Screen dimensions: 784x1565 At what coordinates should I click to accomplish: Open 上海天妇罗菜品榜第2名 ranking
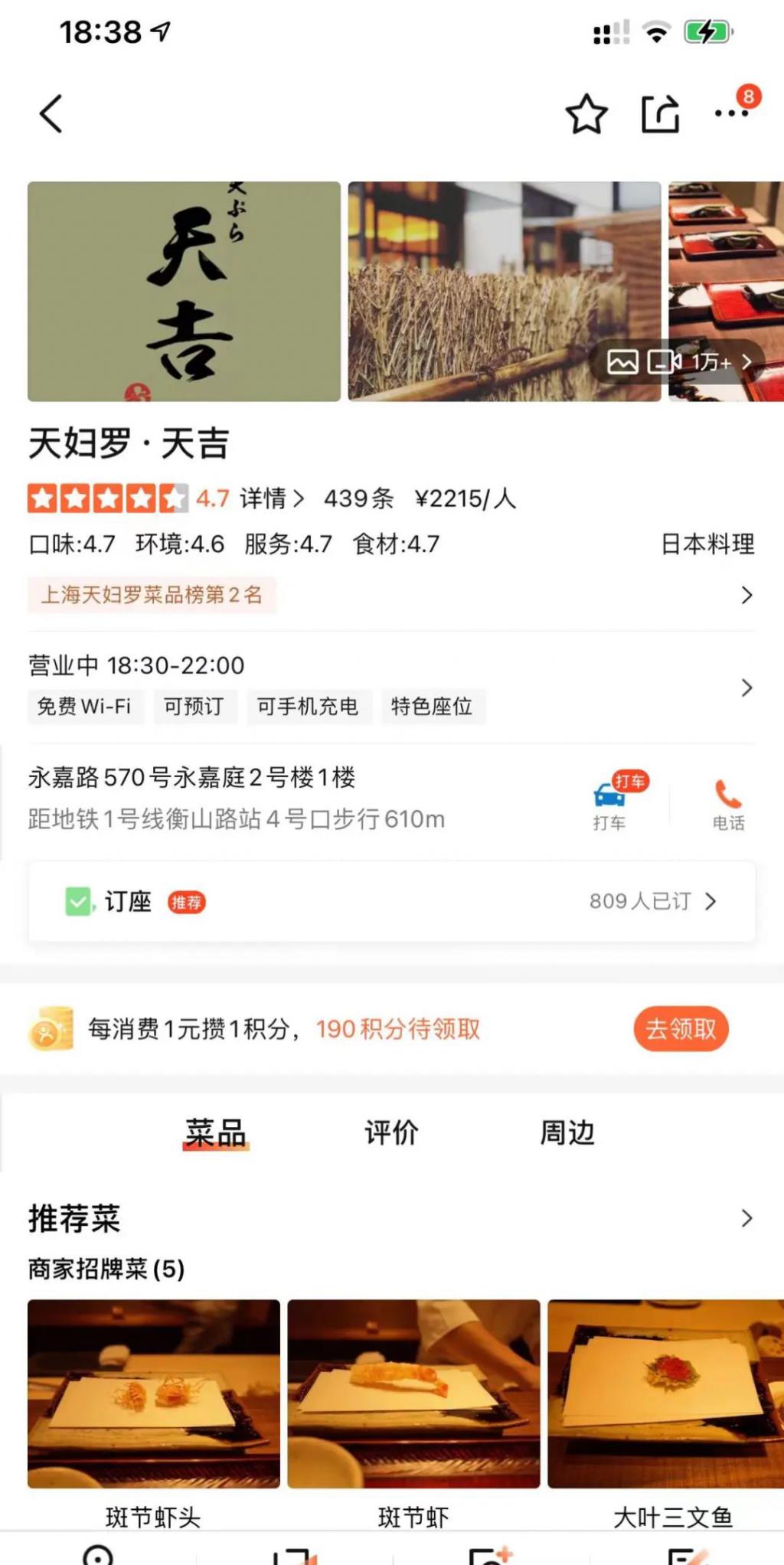[152, 595]
